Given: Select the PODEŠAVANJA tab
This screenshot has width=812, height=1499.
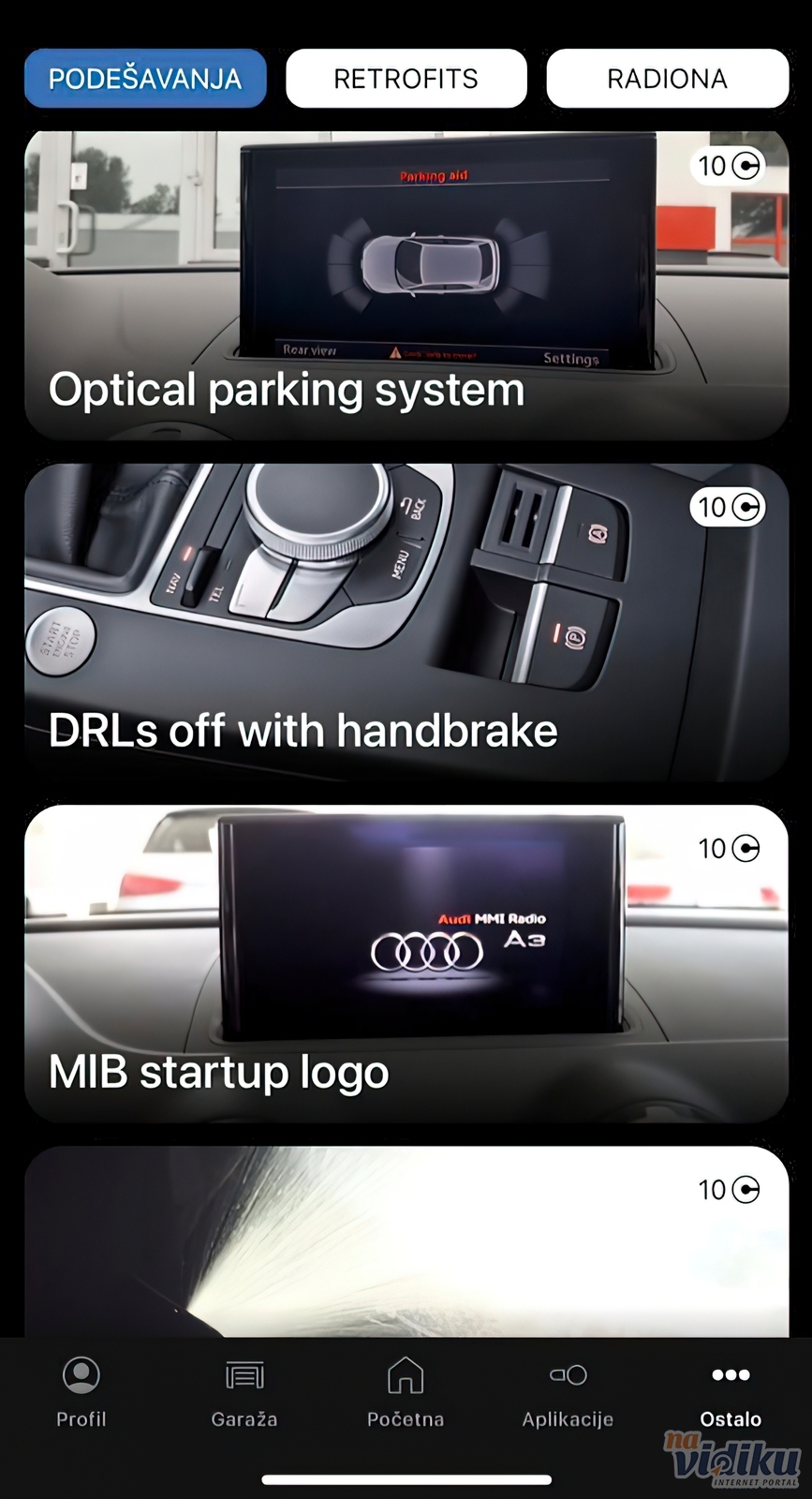Looking at the screenshot, I should (x=145, y=79).
